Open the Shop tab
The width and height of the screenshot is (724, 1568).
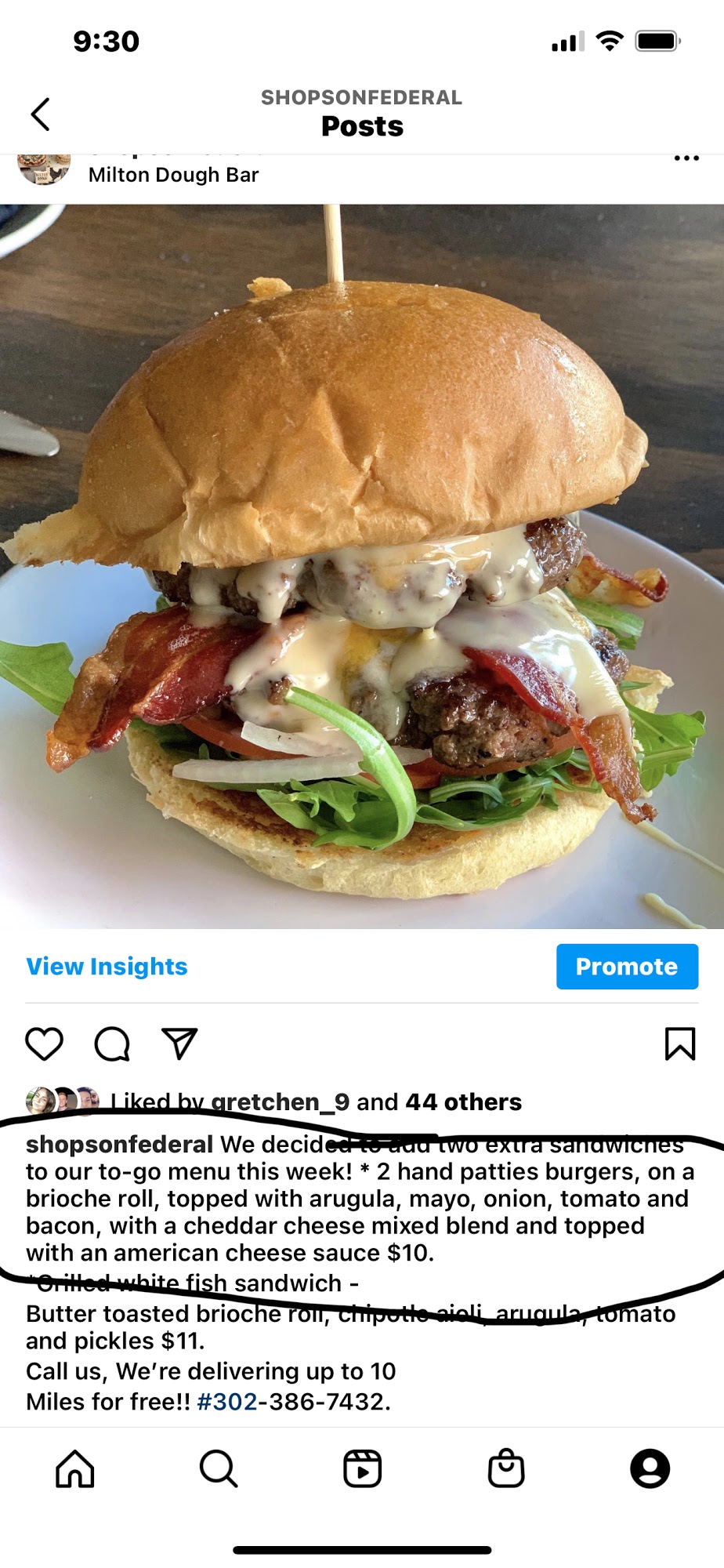(506, 1468)
